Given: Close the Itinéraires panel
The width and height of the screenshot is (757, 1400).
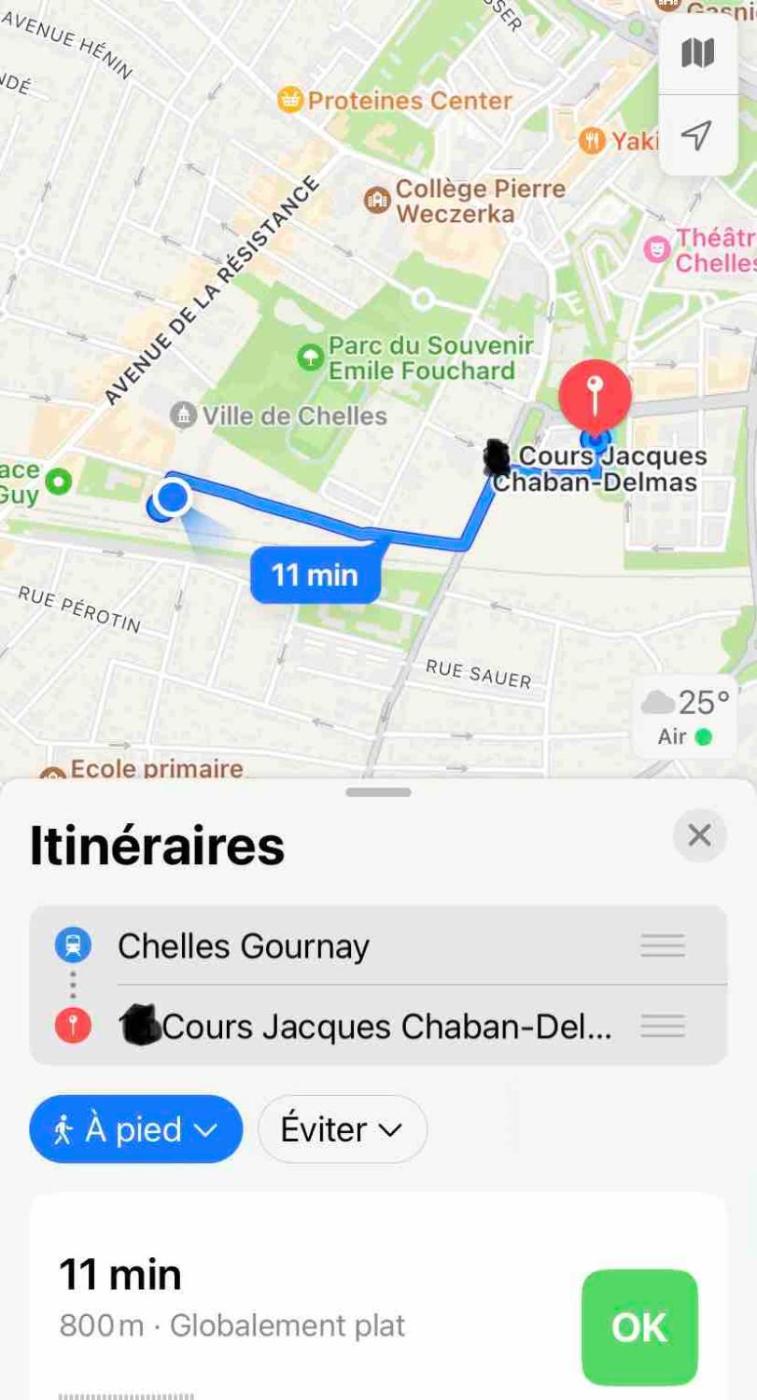Looking at the screenshot, I should (699, 835).
